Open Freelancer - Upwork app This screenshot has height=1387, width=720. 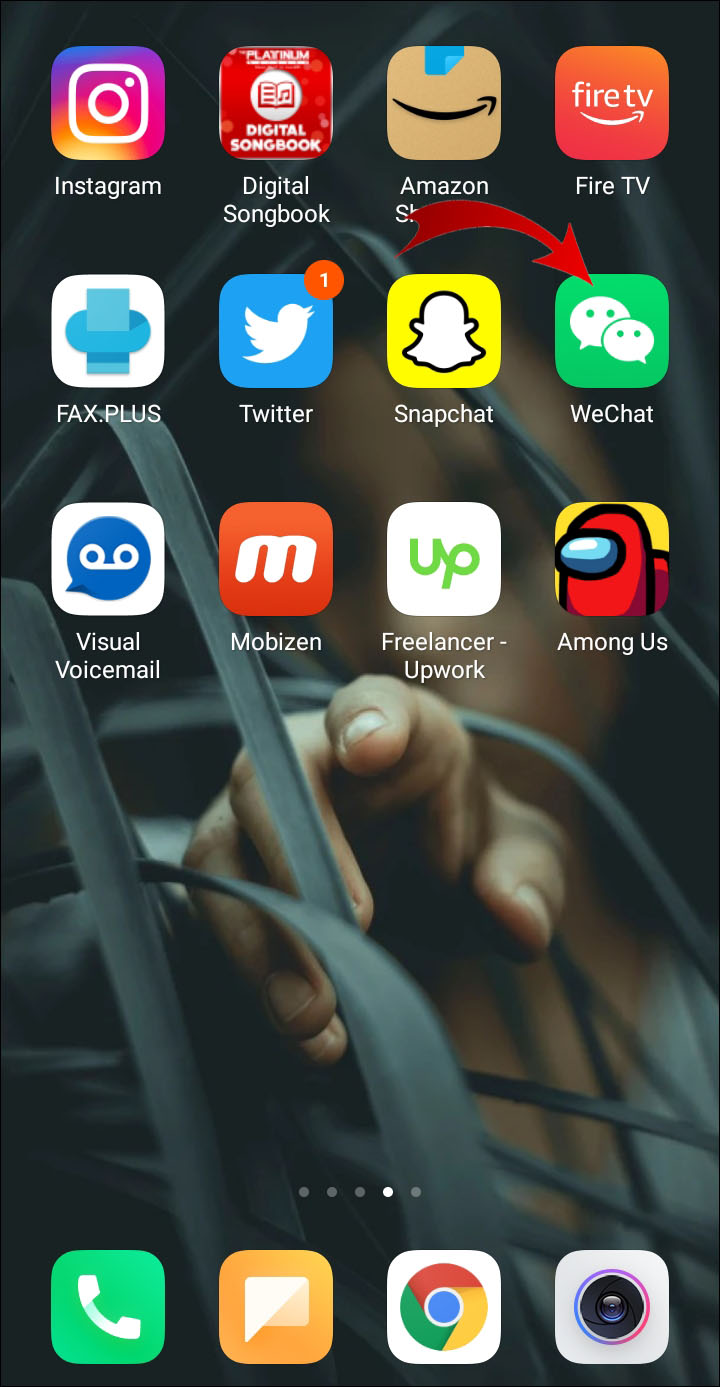pyautogui.click(x=444, y=559)
